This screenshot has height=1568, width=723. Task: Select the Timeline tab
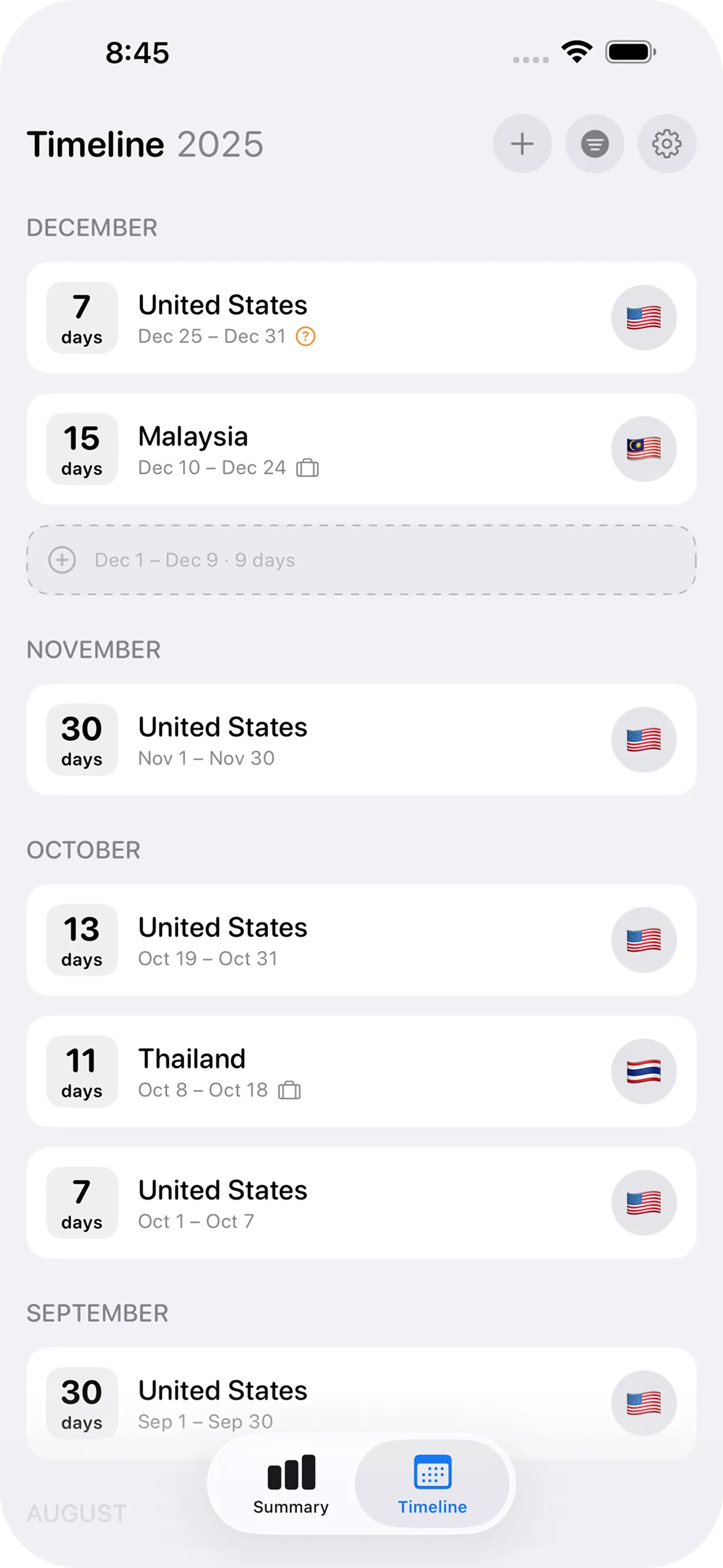(x=432, y=1485)
